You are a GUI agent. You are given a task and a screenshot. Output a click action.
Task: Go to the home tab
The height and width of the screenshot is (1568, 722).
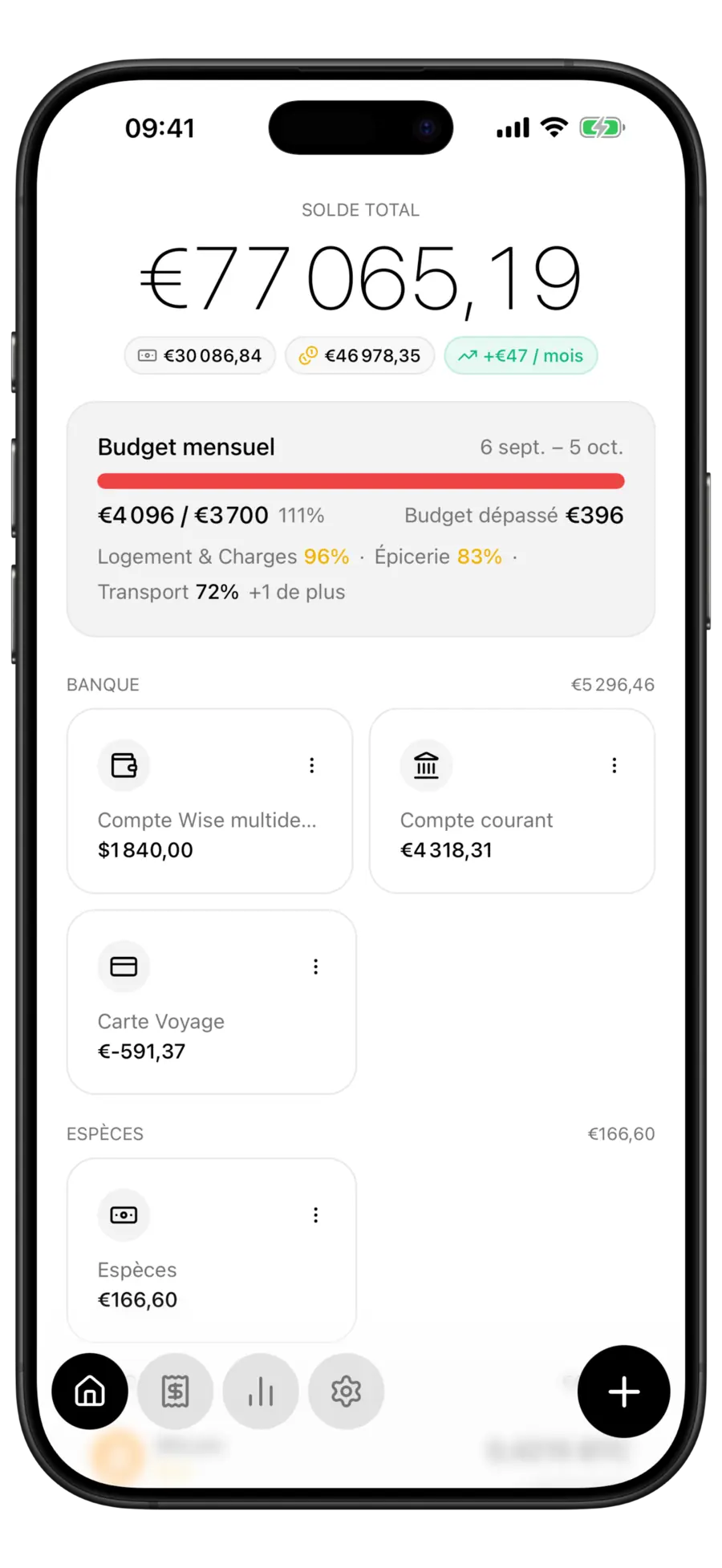tap(90, 1391)
